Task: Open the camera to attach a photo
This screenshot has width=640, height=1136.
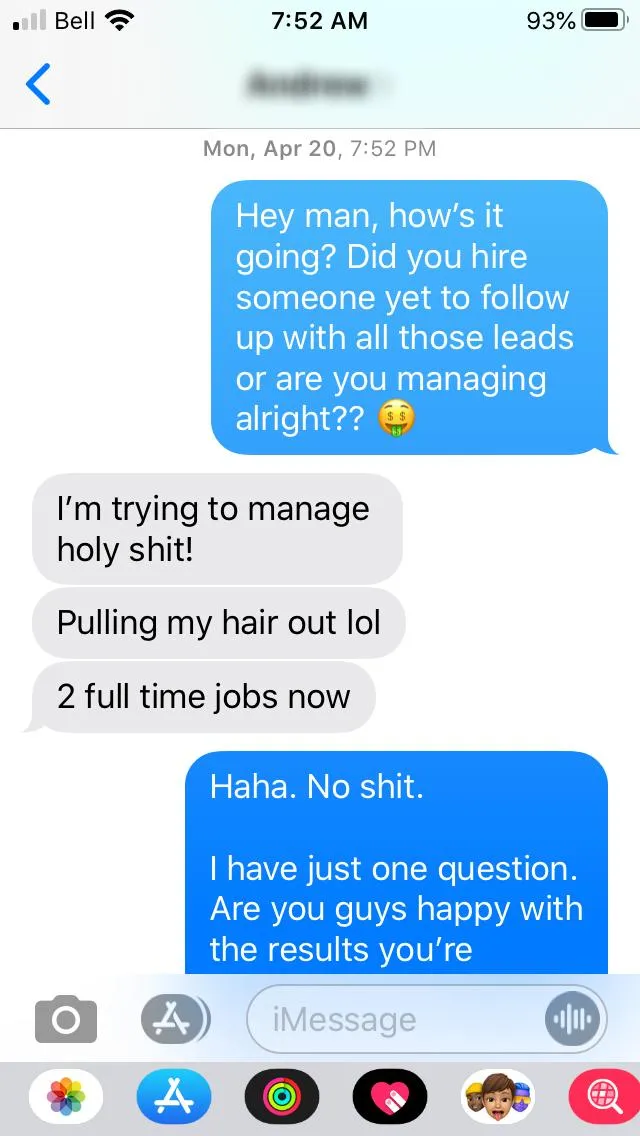Action: click(x=66, y=1019)
